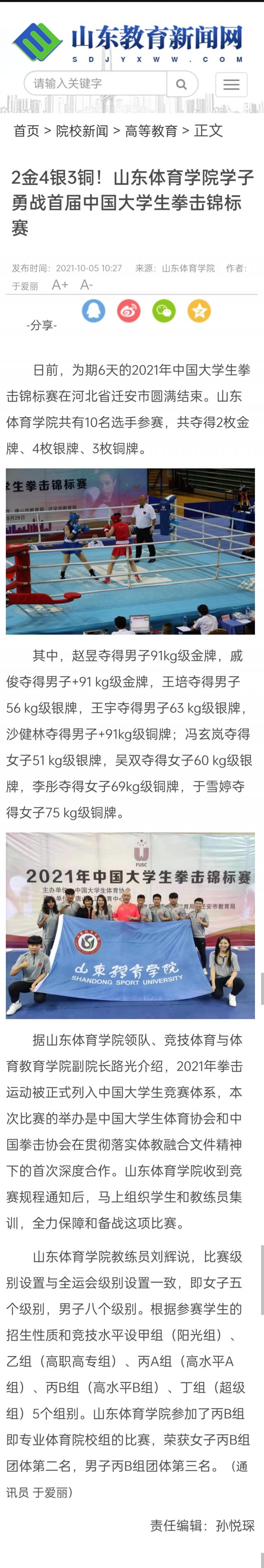
Task: Decrease font size with A-
Action: coord(86,285)
